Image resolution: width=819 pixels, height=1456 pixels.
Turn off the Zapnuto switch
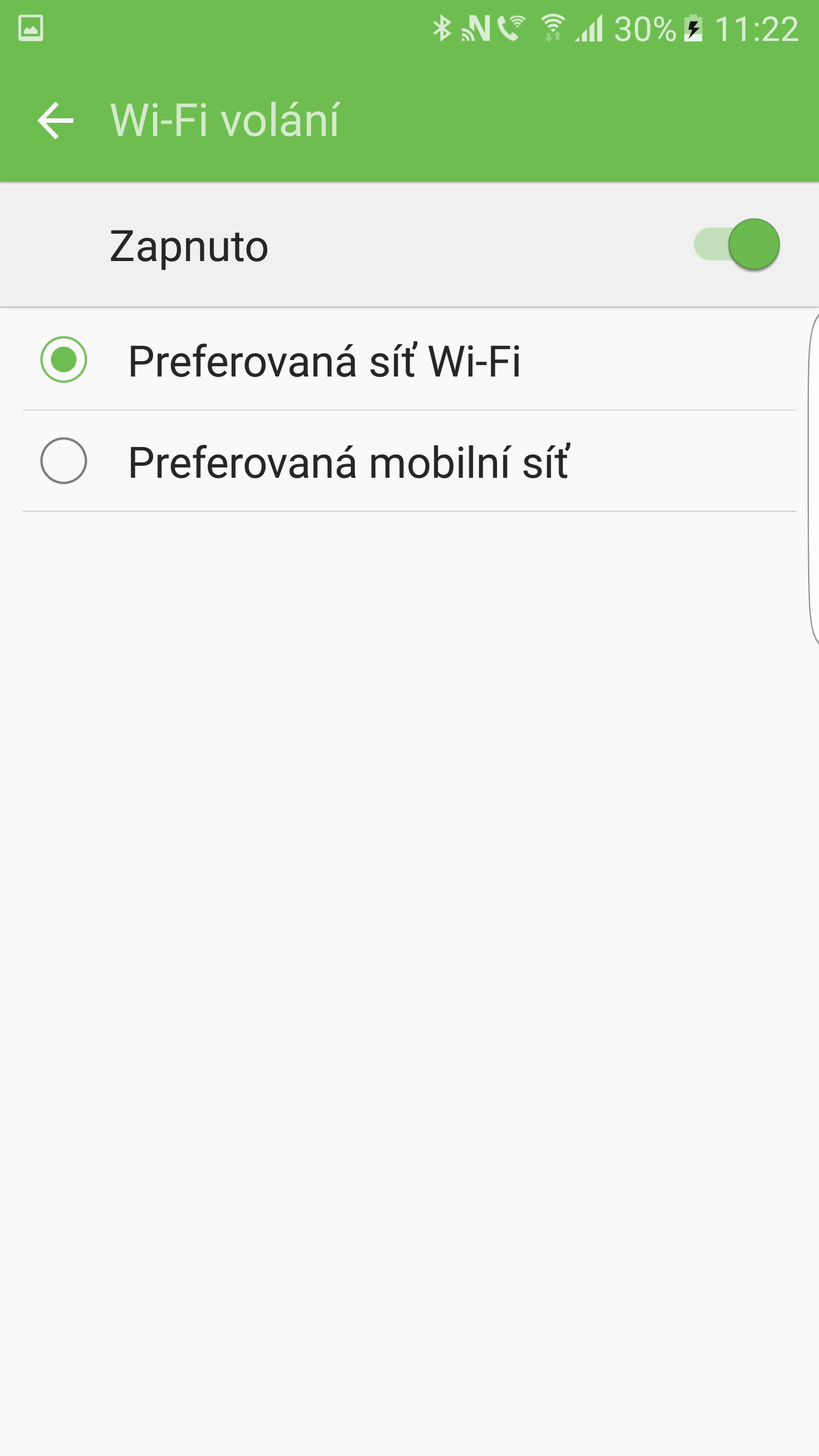point(737,244)
